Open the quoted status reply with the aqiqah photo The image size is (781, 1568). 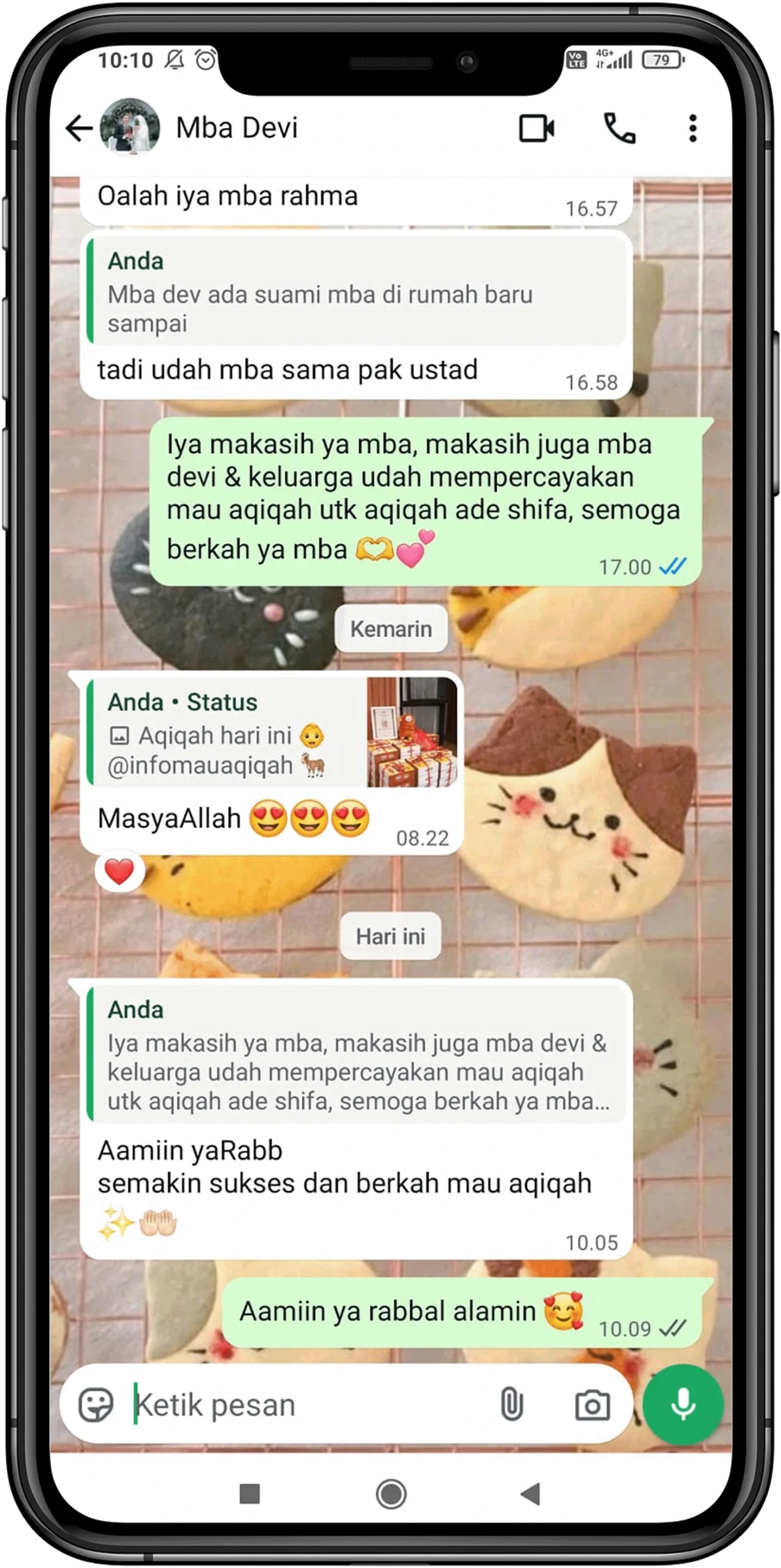tap(273, 732)
